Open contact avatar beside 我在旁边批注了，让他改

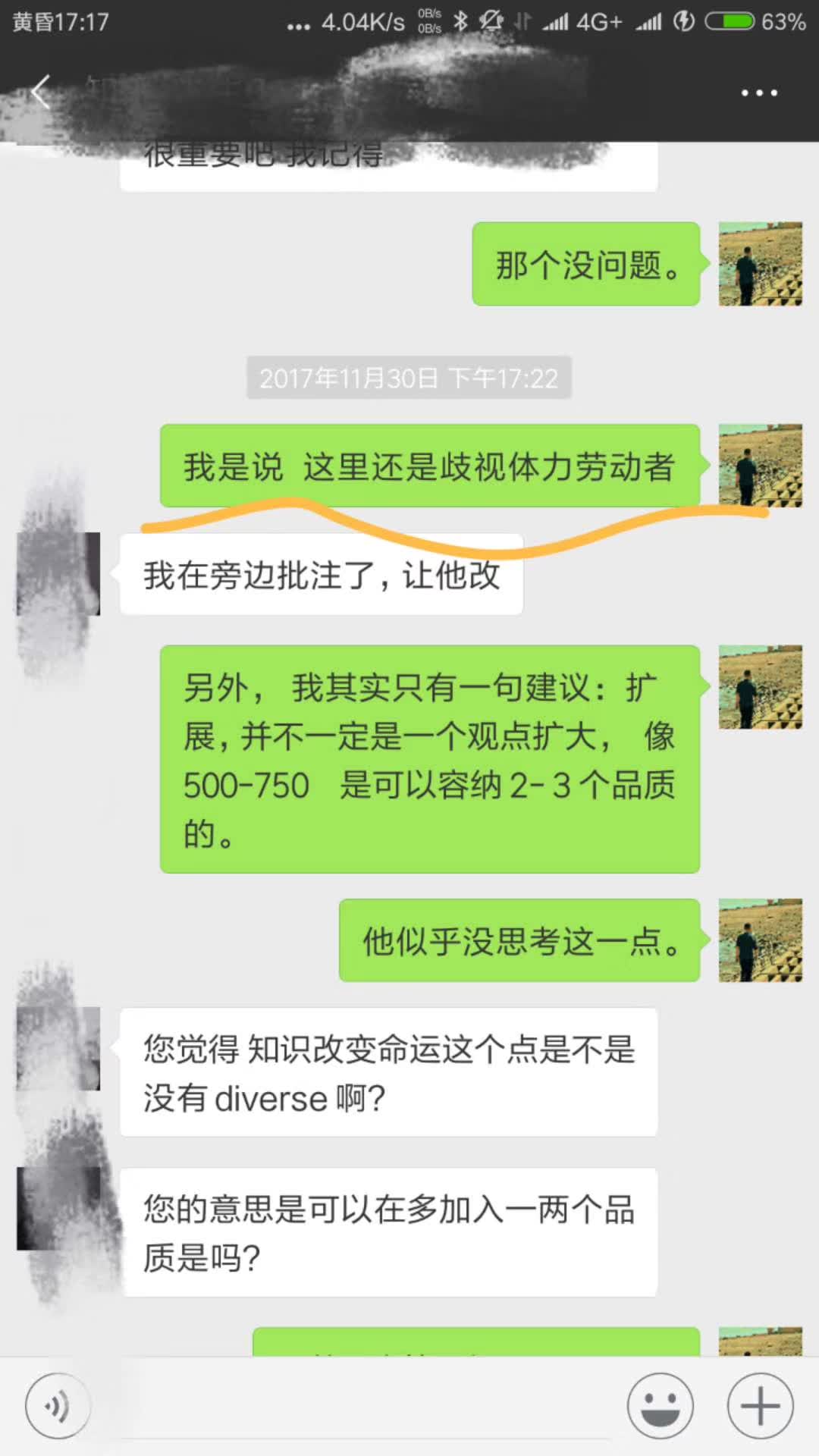click(58, 573)
